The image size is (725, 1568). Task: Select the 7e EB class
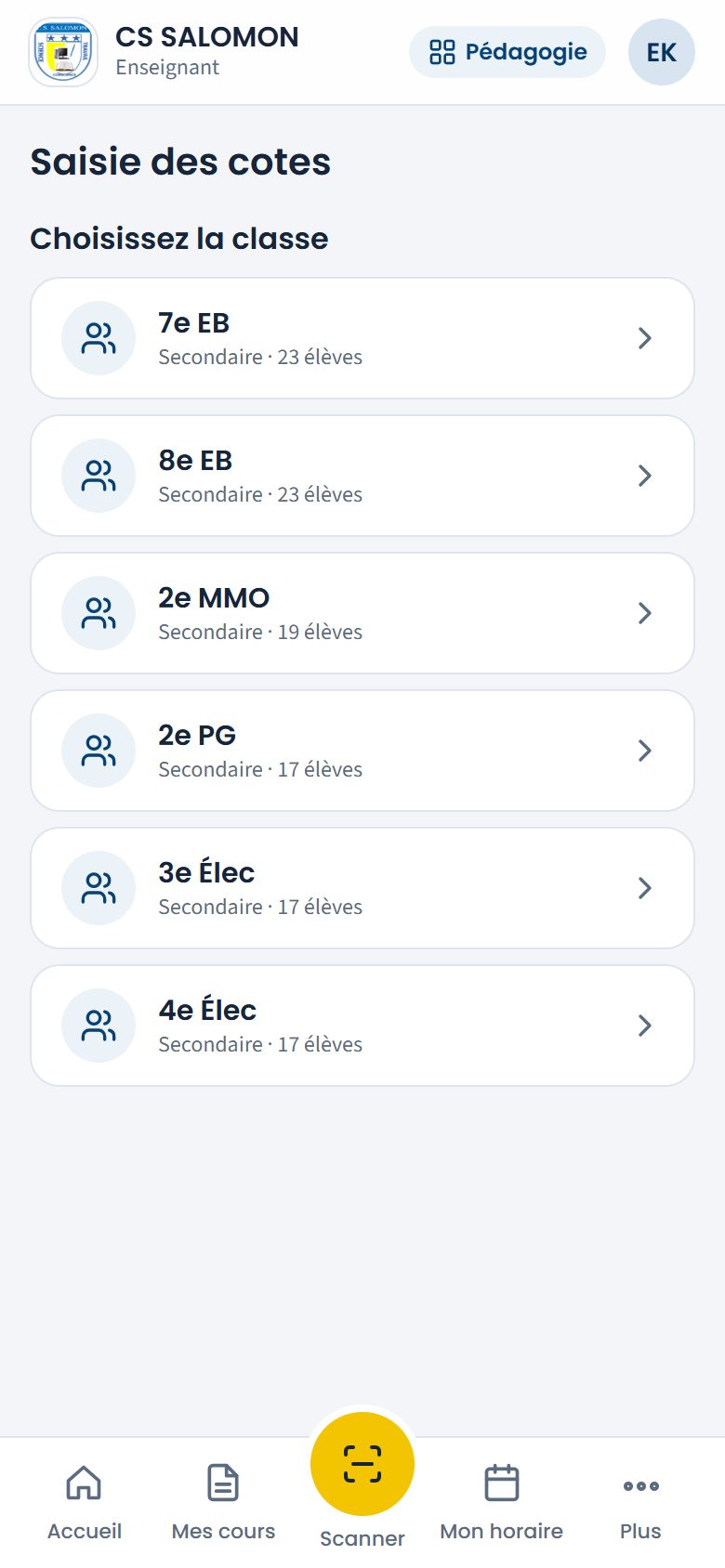(362, 338)
